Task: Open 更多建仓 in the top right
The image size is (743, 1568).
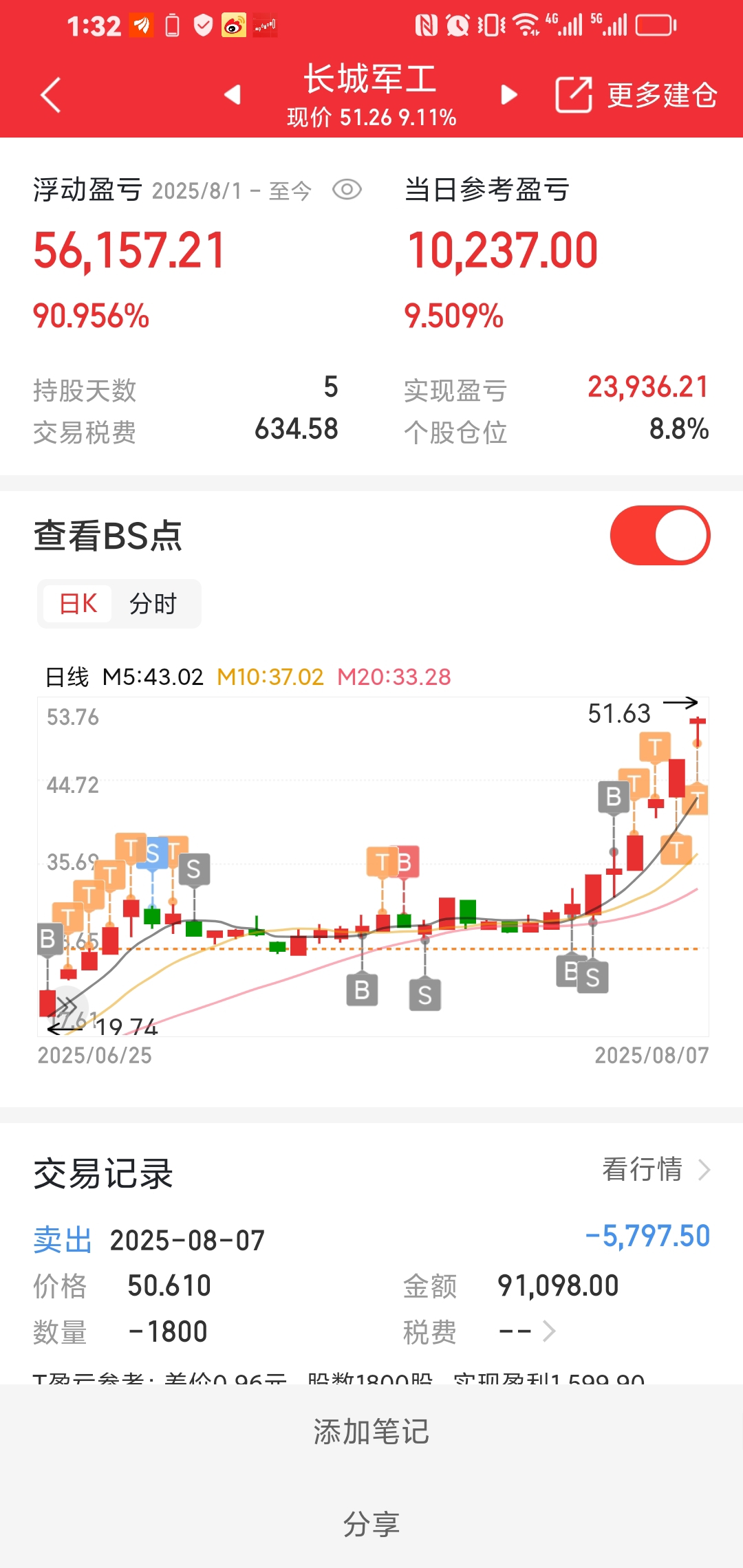Action: coord(636,95)
